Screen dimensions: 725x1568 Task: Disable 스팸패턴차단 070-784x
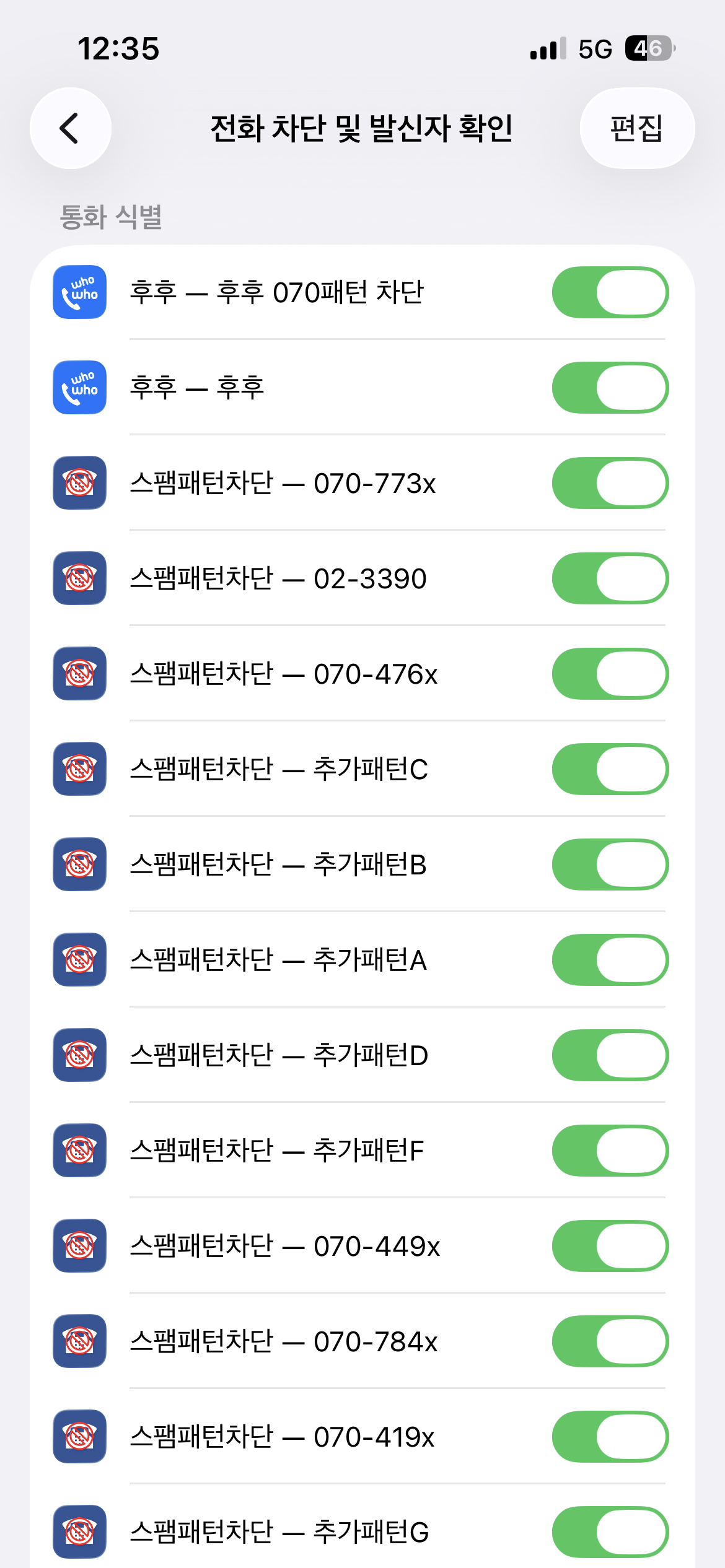610,1341
